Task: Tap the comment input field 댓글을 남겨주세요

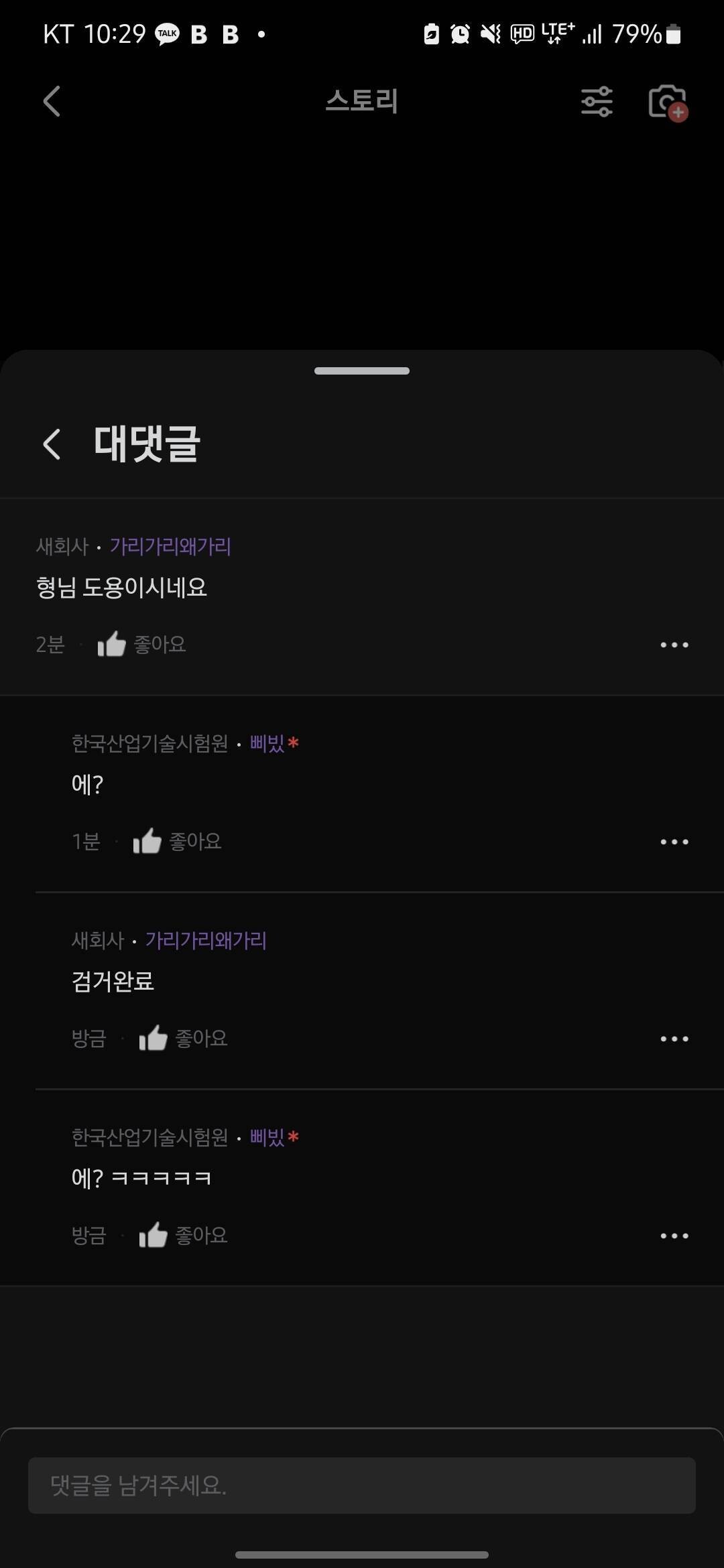Action: click(x=361, y=1485)
